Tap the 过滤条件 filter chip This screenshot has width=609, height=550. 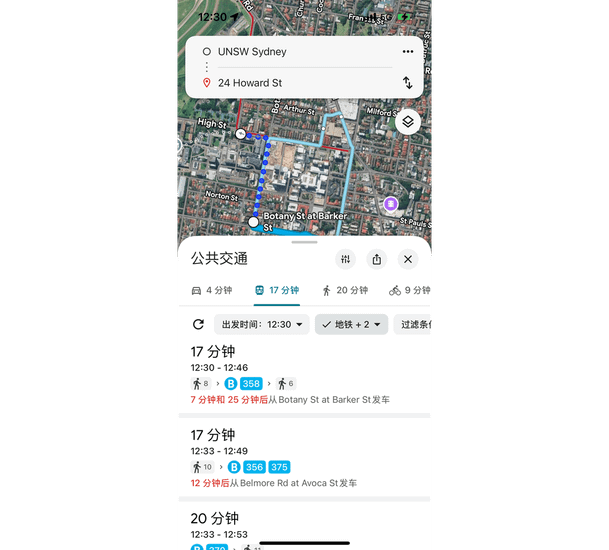click(x=413, y=325)
